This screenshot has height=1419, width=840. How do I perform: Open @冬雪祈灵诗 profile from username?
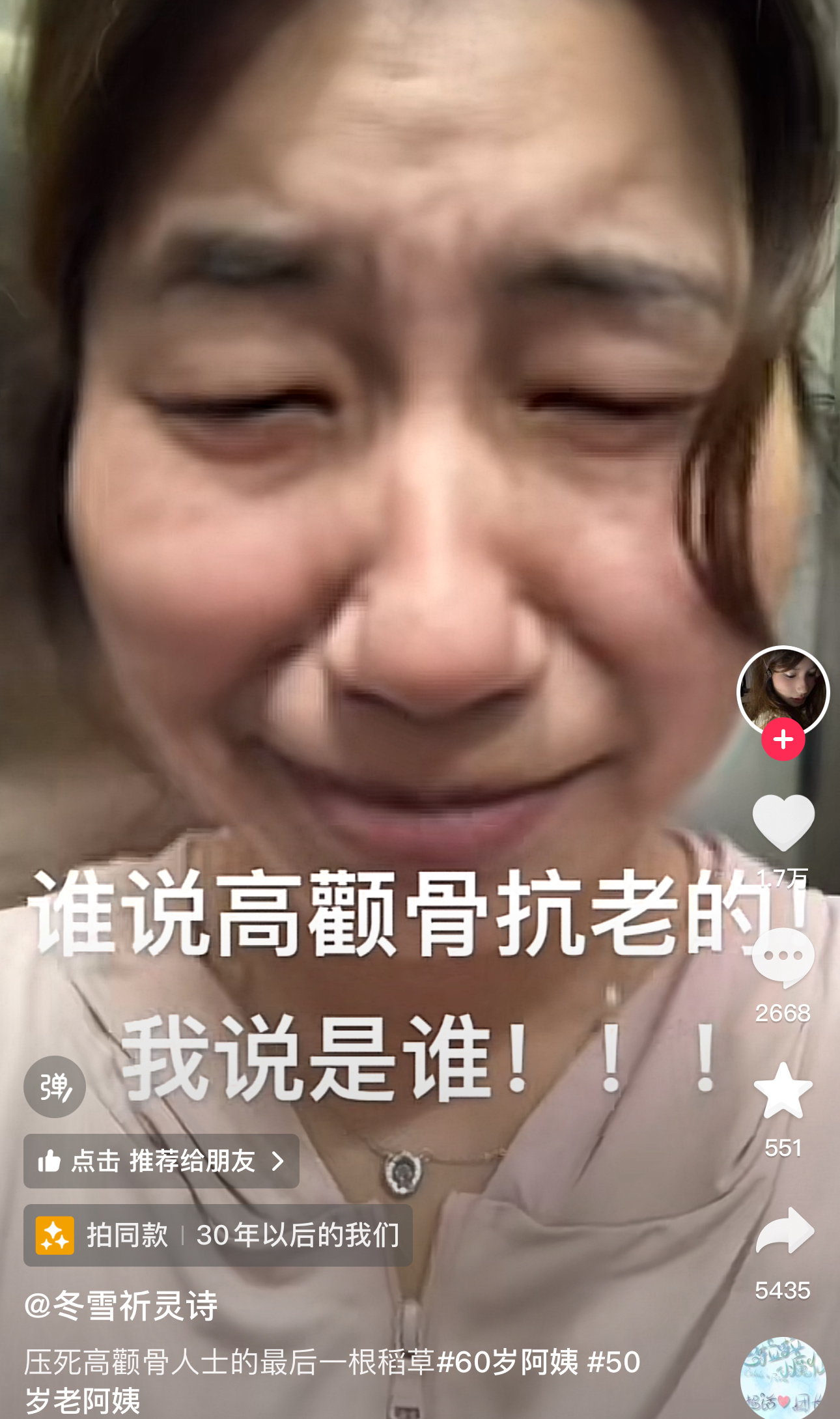coord(121,1305)
